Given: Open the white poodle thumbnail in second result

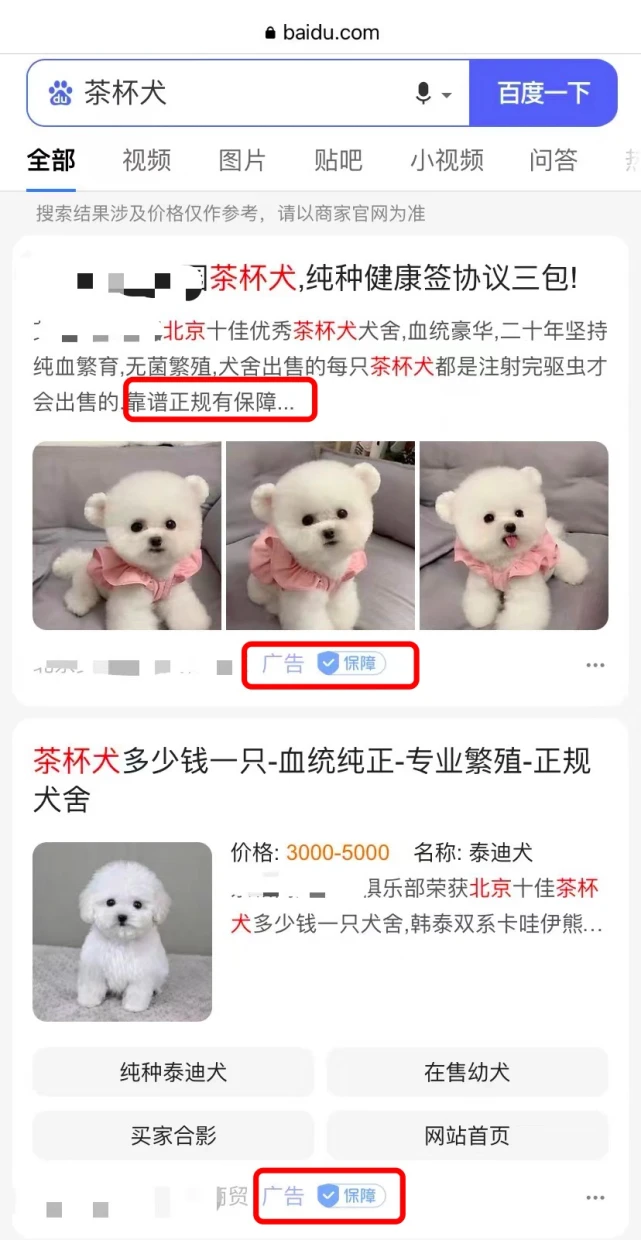Looking at the screenshot, I should tap(122, 931).
